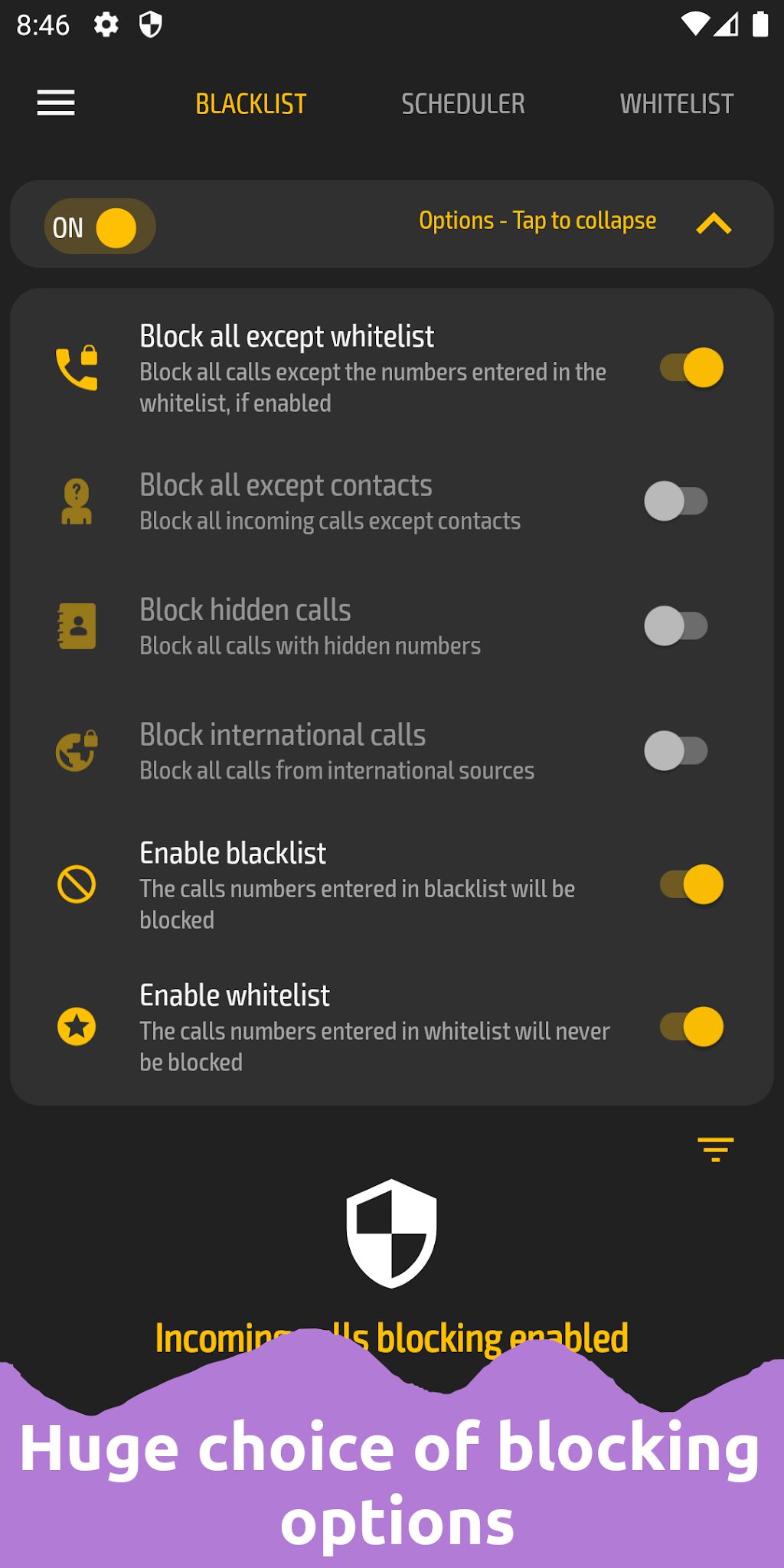Switch to the Whitelist tab
784x1568 pixels.
(677, 104)
